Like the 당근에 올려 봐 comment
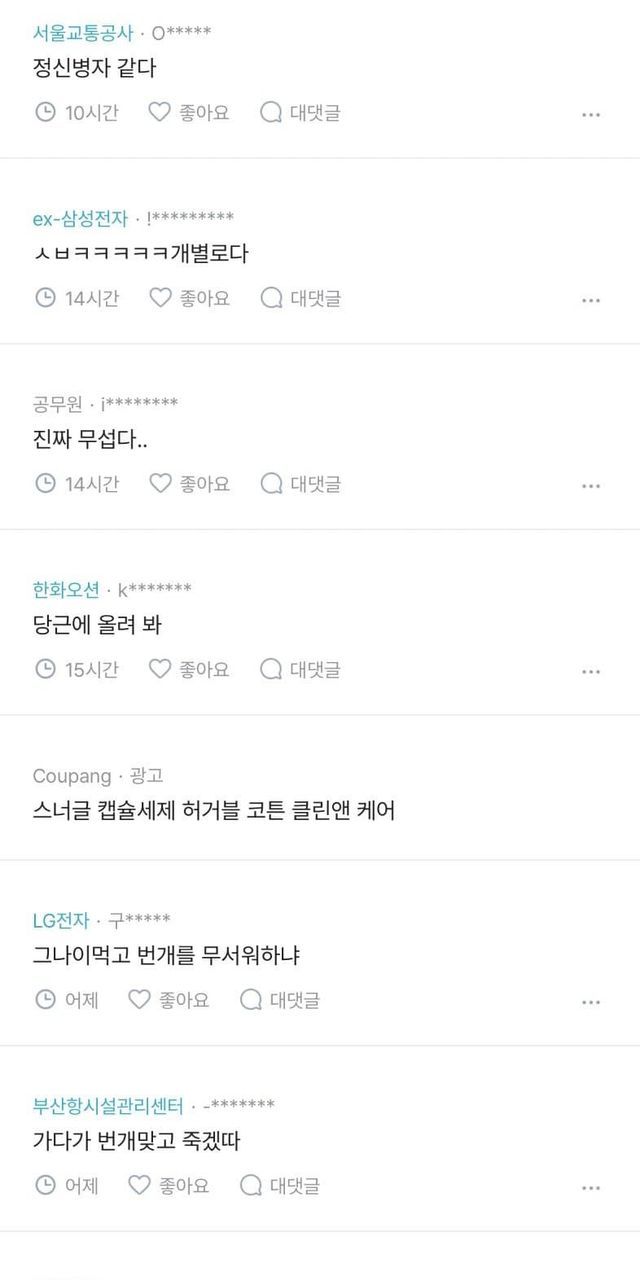This screenshot has width=640, height=1280. click(189, 669)
